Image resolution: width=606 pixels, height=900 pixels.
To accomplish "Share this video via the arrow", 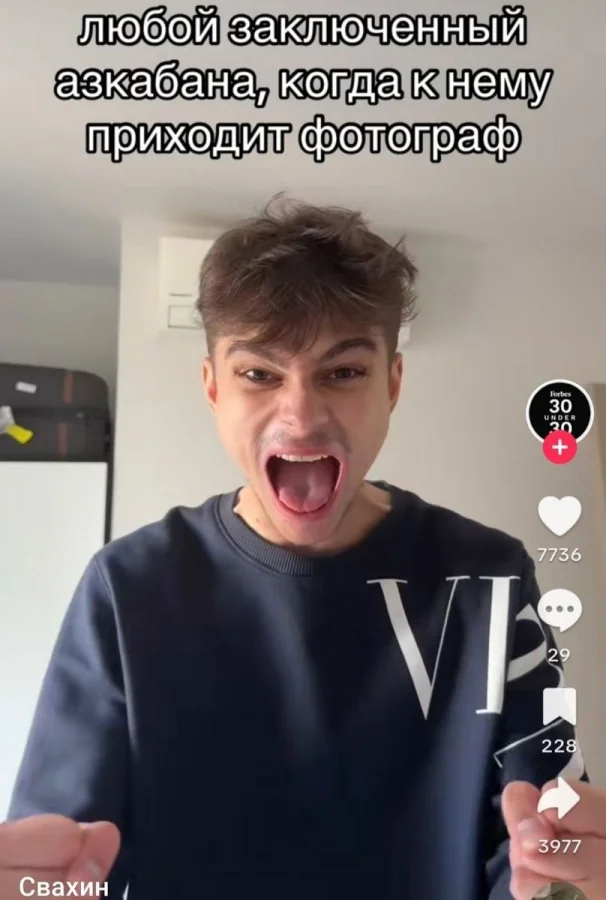I will point(559,798).
